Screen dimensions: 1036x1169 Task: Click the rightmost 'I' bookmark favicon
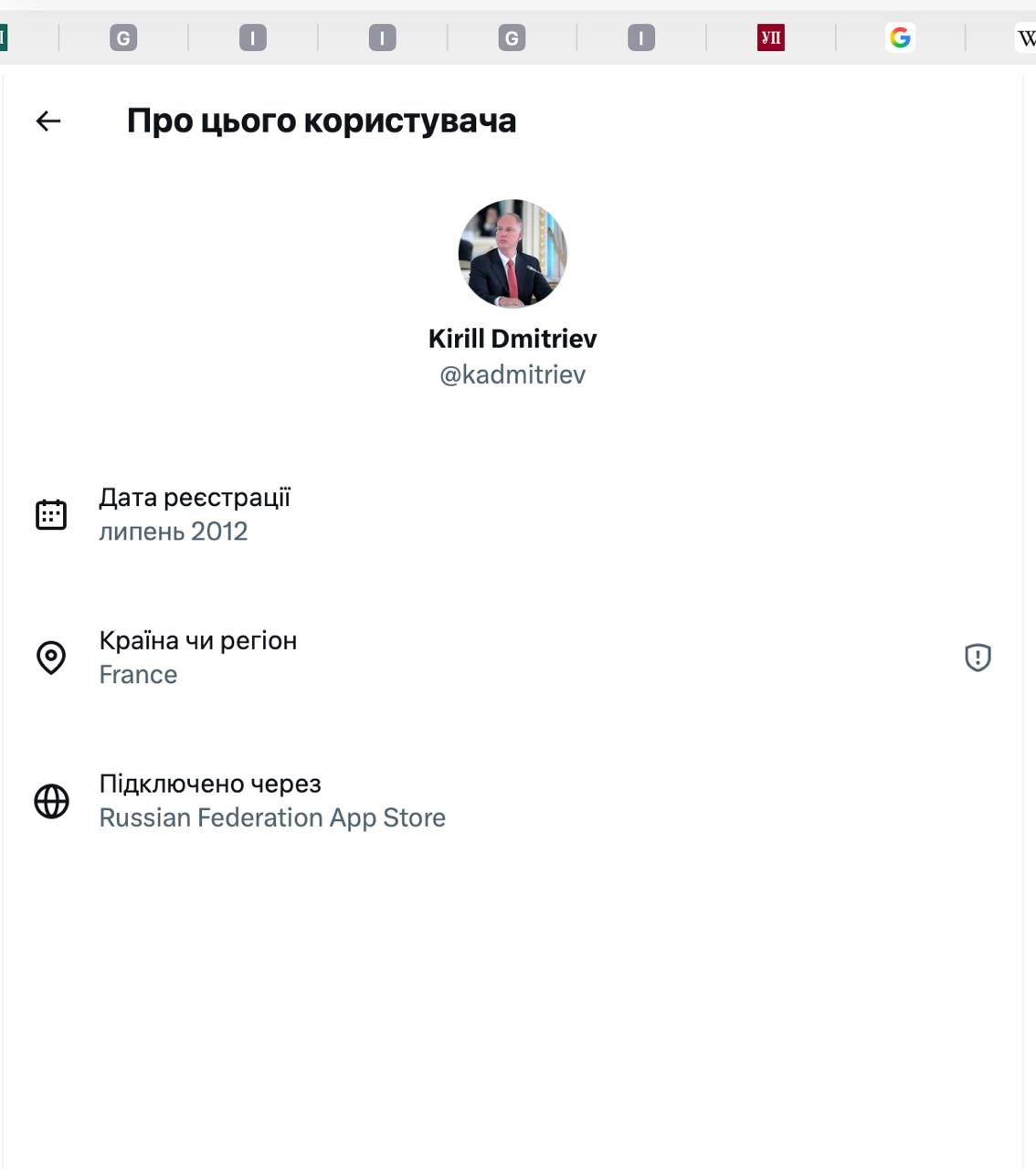[x=640, y=37]
